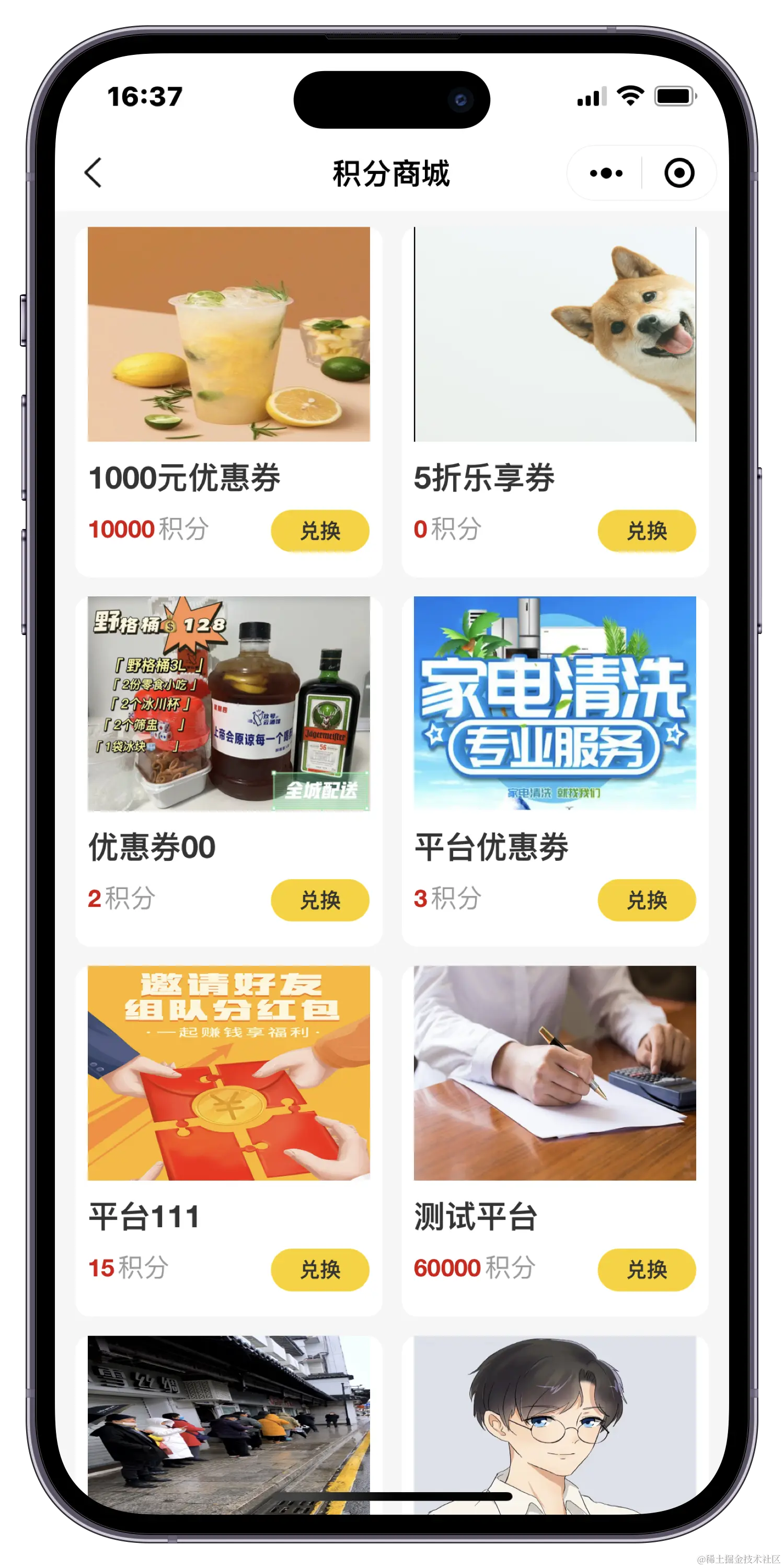Screen dimensions: 784x1568
Task: Tap 兑换 for 5折乐享券
Action: (x=647, y=531)
